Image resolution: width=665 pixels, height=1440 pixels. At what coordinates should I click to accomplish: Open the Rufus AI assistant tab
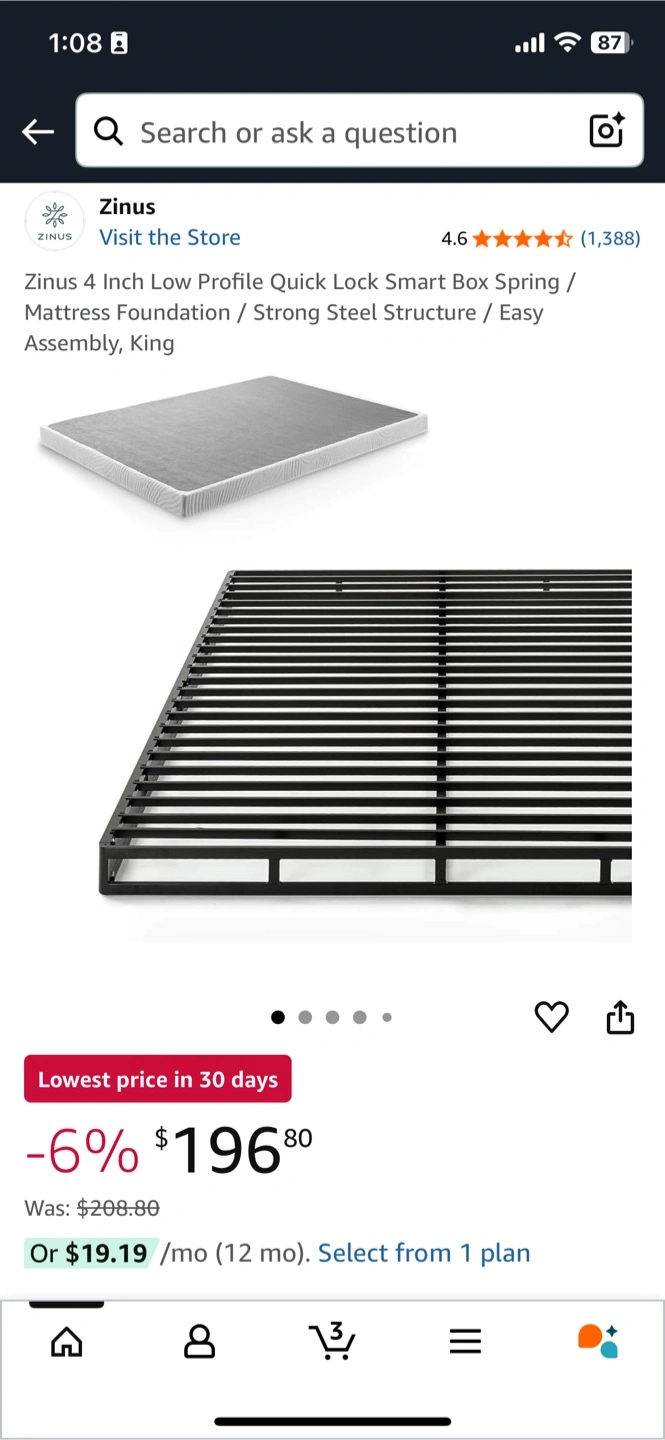tap(598, 1341)
